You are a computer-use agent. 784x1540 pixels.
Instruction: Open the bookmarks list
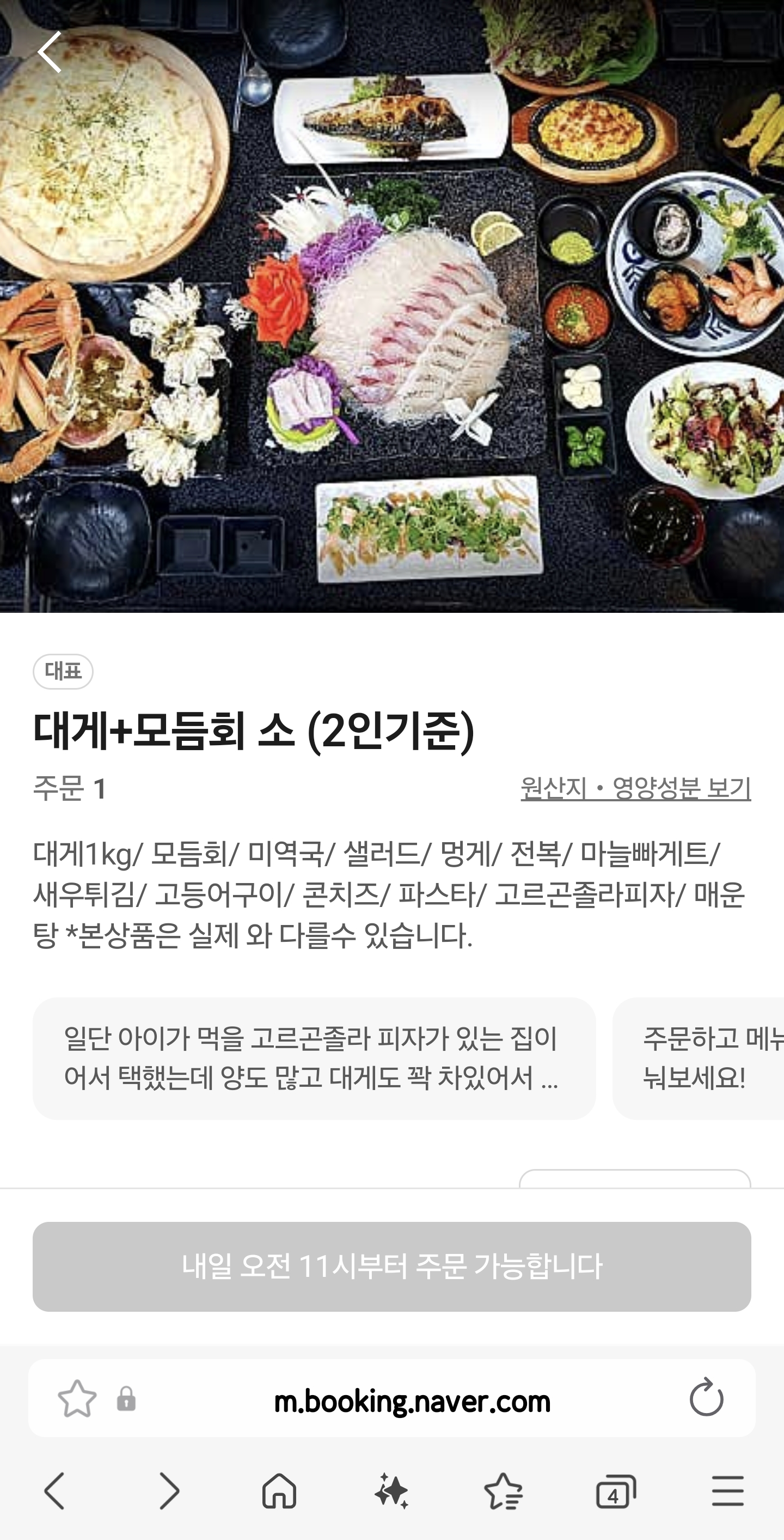[x=503, y=1490]
